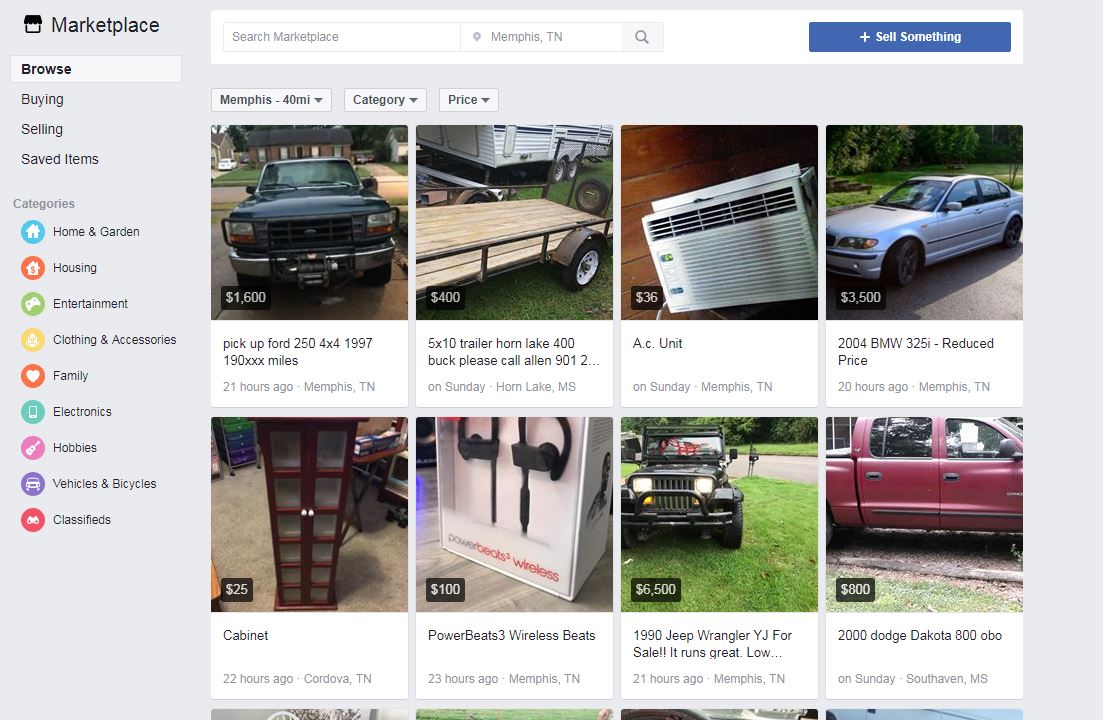Expand the Memphis - 40mi distance dropdown
Image resolution: width=1103 pixels, height=720 pixels.
pyautogui.click(x=271, y=100)
